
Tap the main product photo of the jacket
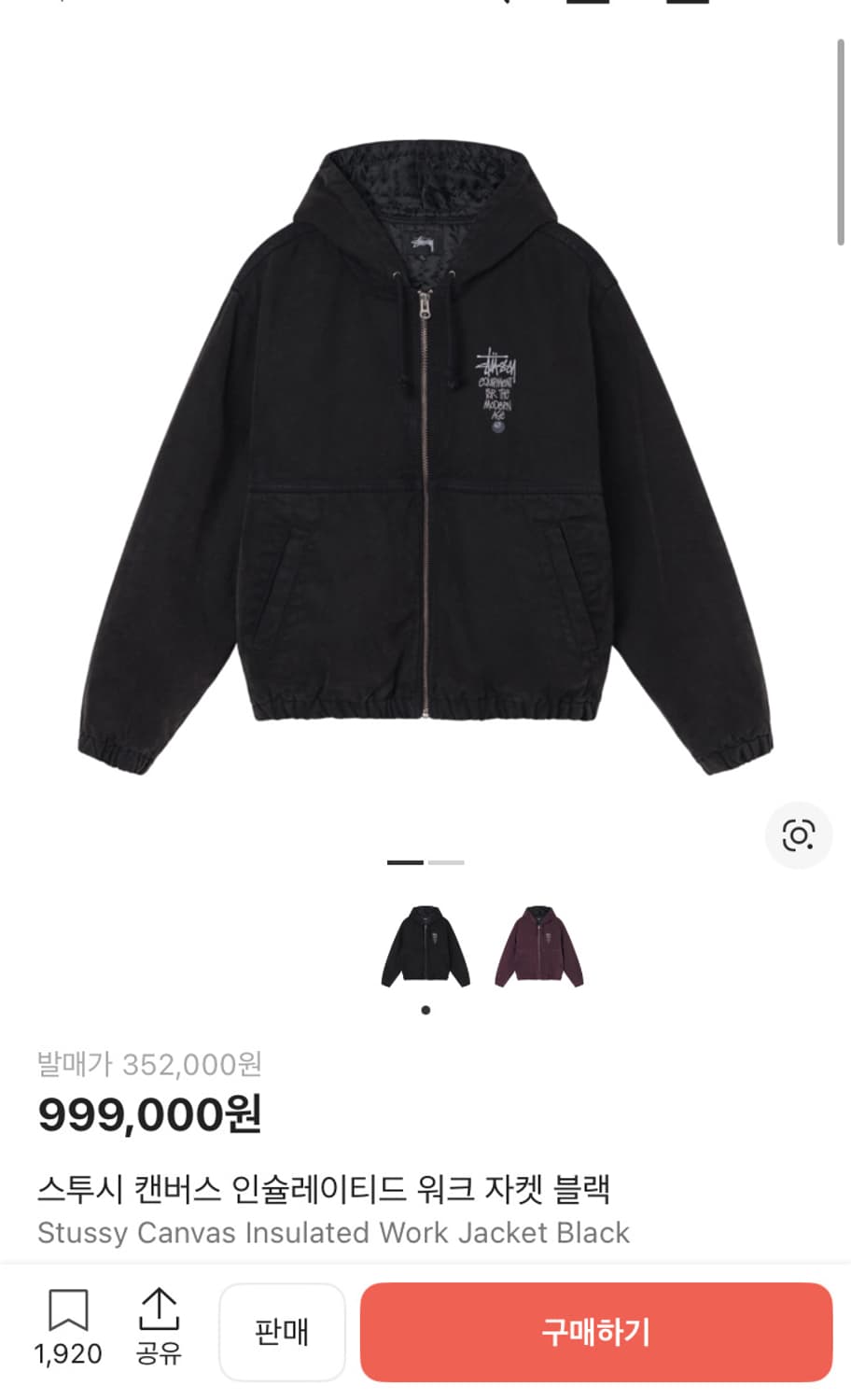tap(425, 448)
